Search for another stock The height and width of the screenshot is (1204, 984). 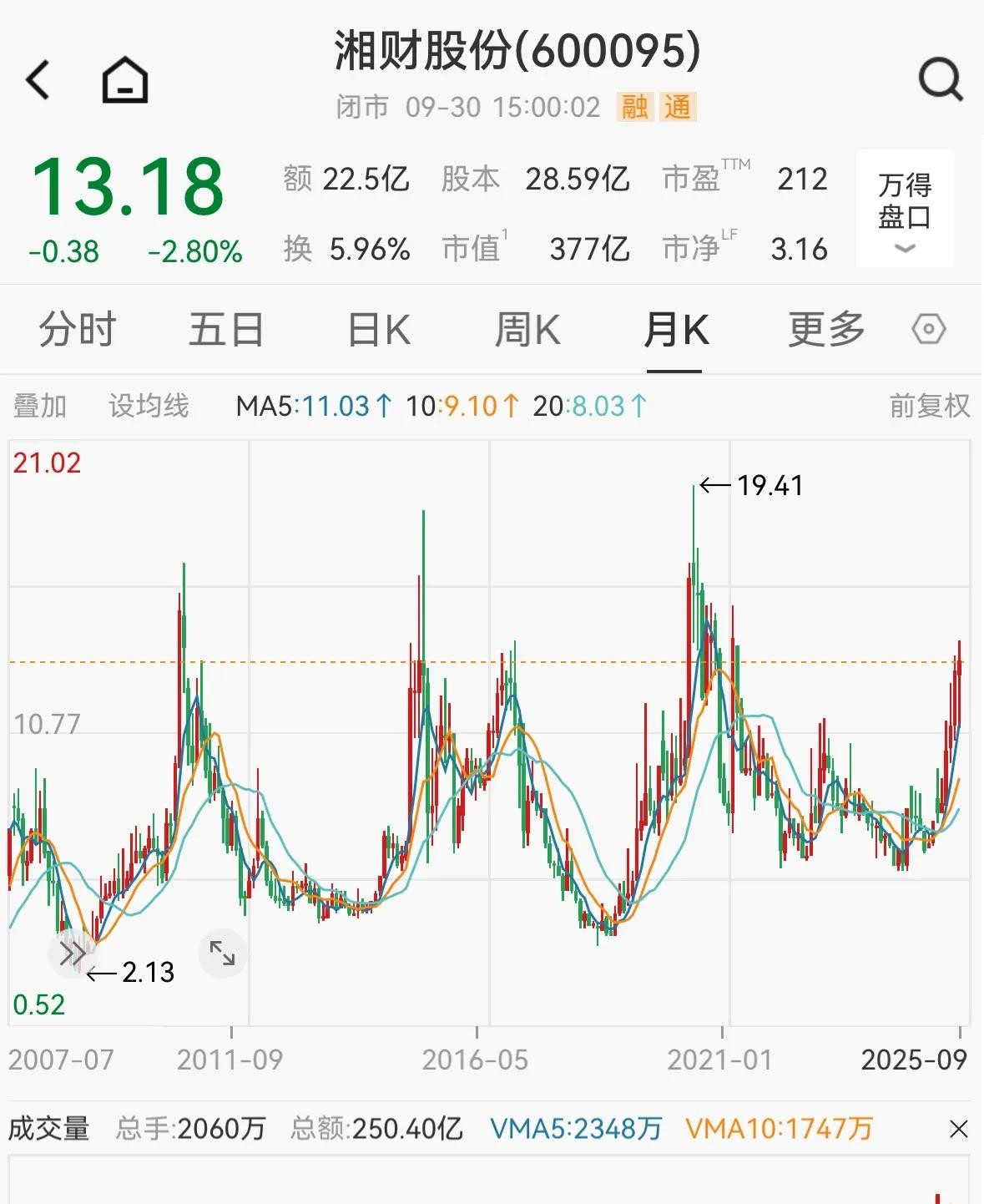click(941, 80)
